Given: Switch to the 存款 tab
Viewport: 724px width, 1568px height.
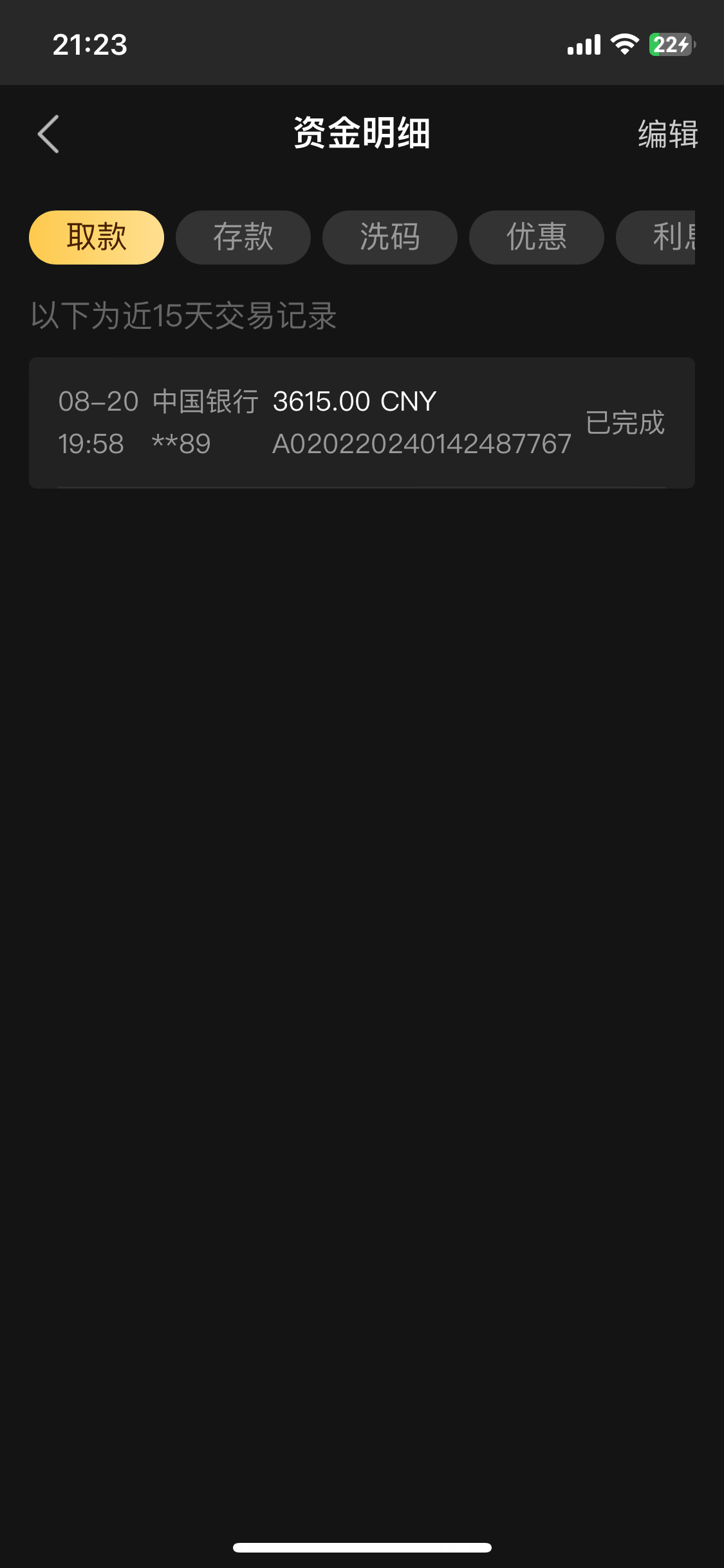Looking at the screenshot, I should 243,237.
